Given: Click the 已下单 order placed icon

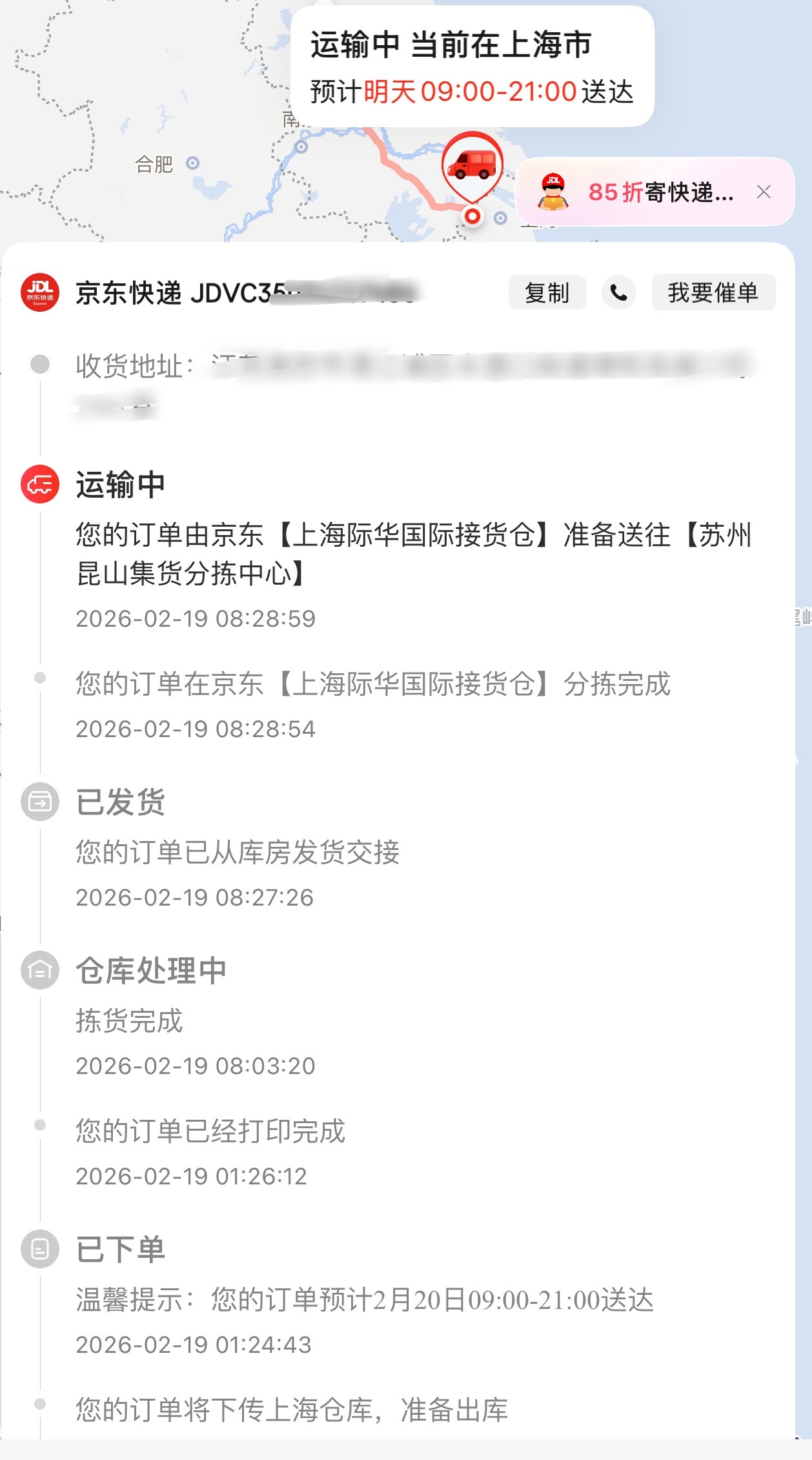Looking at the screenshot, I should tap(39, 1246).
